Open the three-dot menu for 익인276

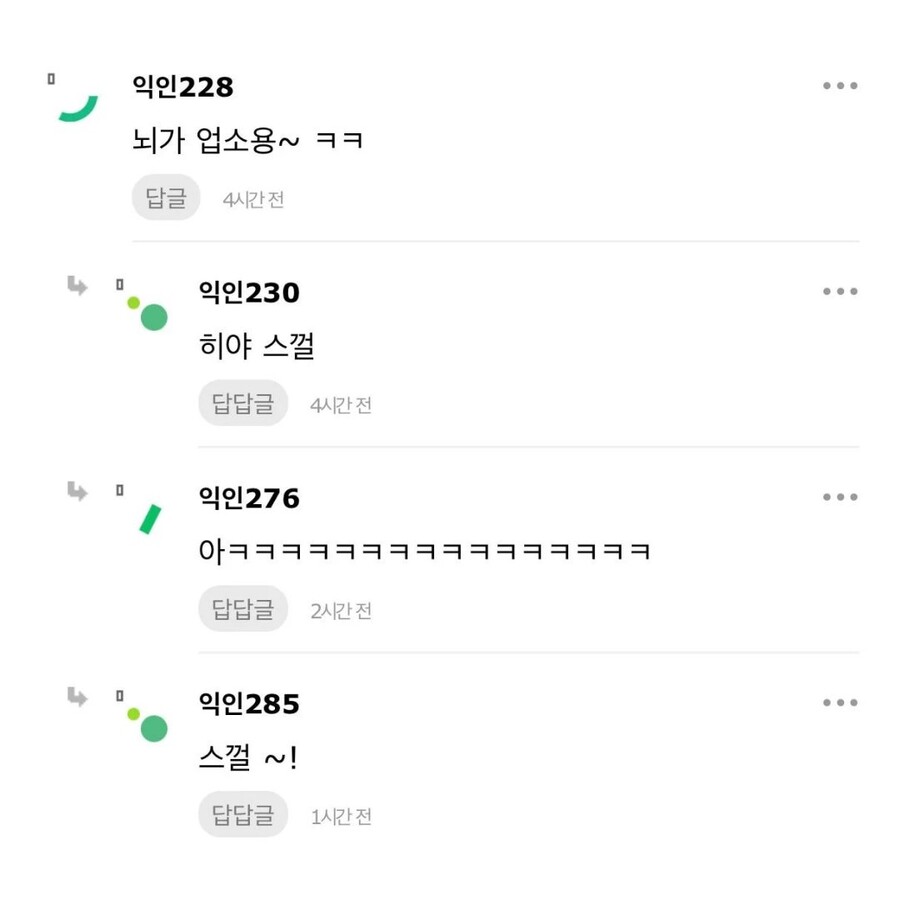[840, 498]
